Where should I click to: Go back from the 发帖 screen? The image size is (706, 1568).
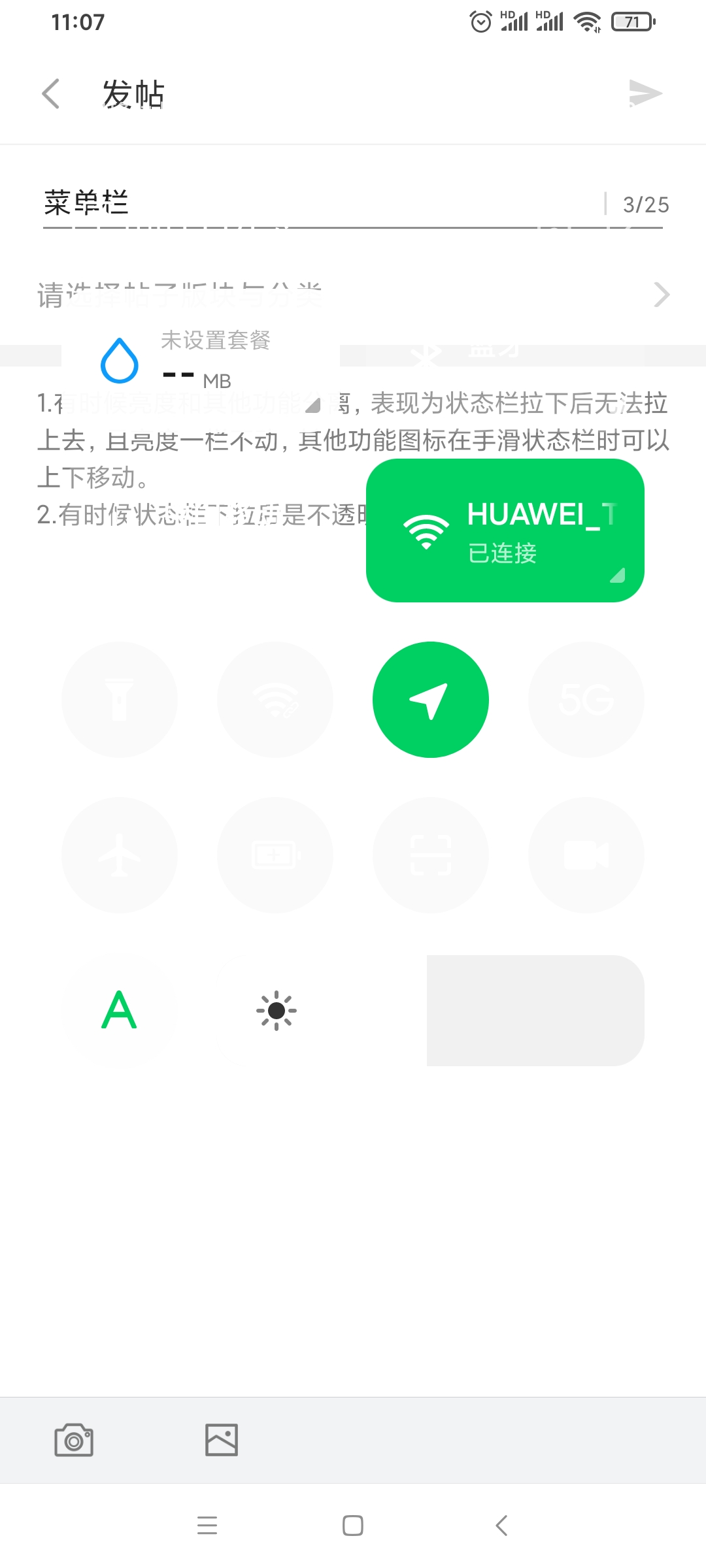(x=51, y=94)
